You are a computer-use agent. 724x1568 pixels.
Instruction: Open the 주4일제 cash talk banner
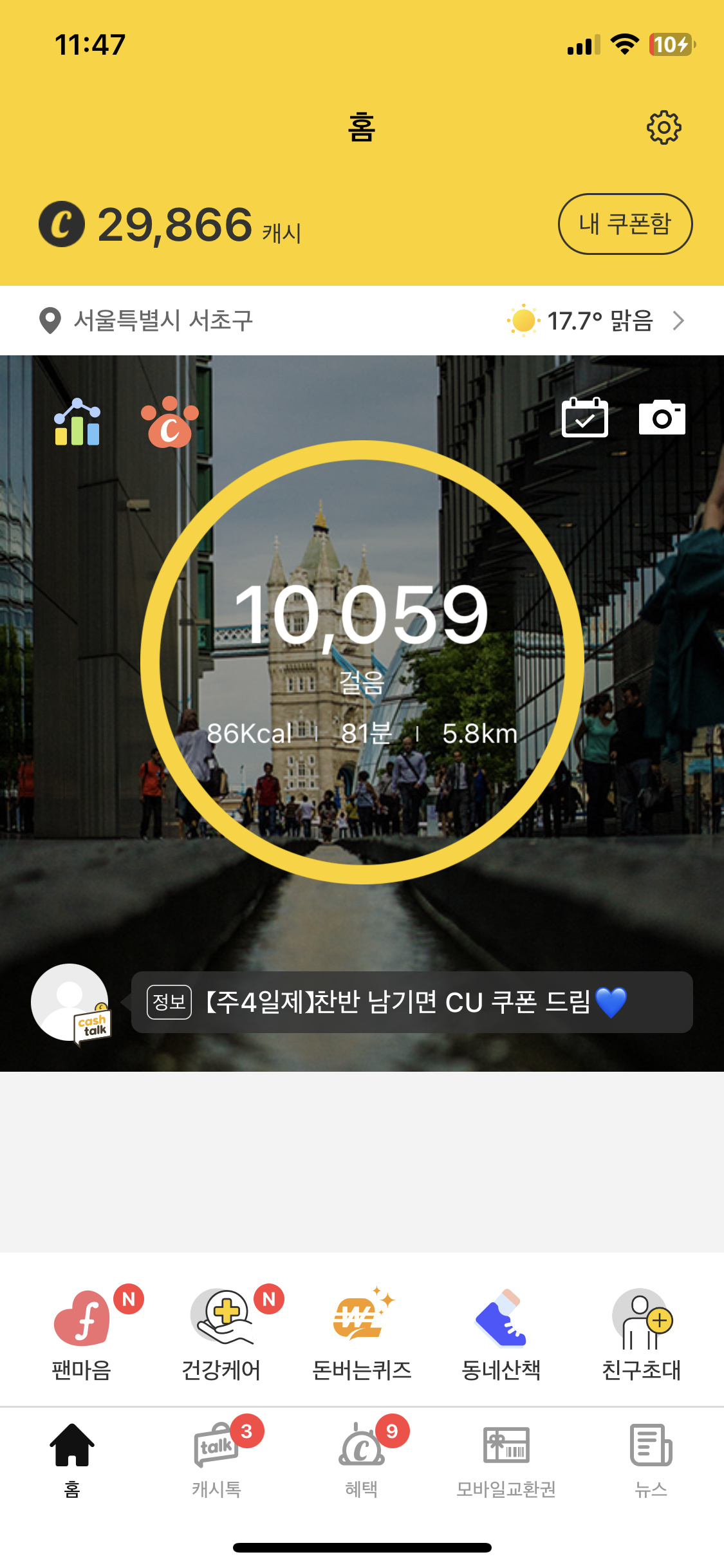(x=412, y=1002)
